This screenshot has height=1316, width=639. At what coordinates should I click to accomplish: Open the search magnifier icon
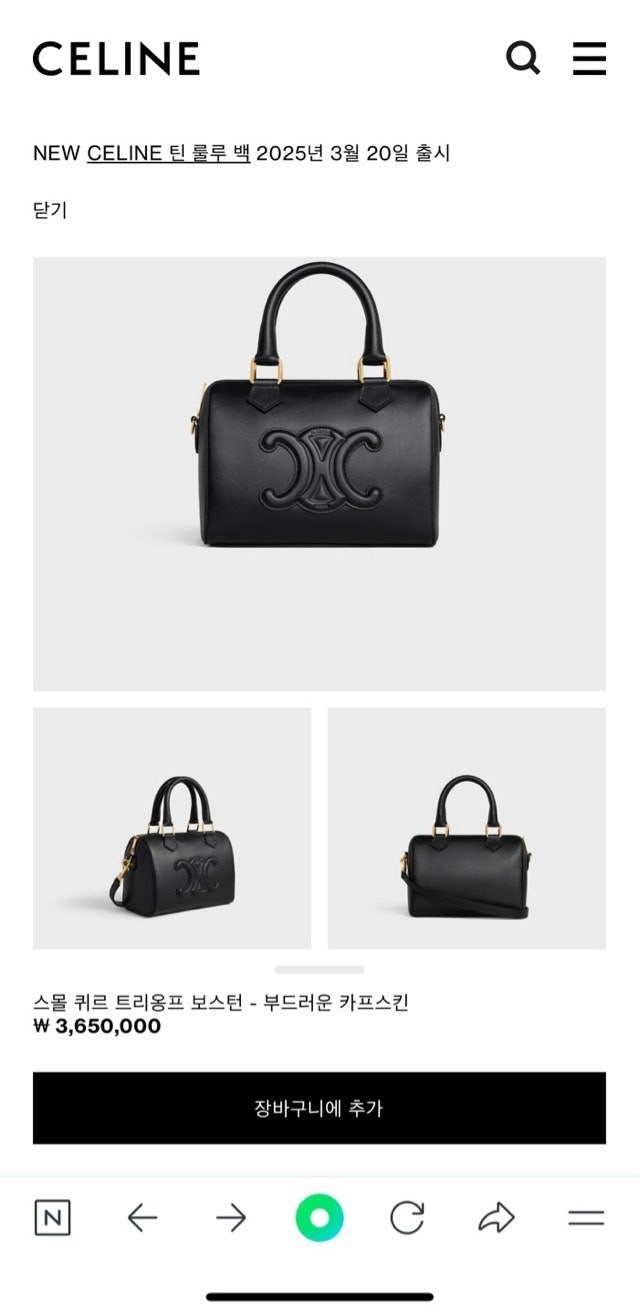click(x=522, y=58)
